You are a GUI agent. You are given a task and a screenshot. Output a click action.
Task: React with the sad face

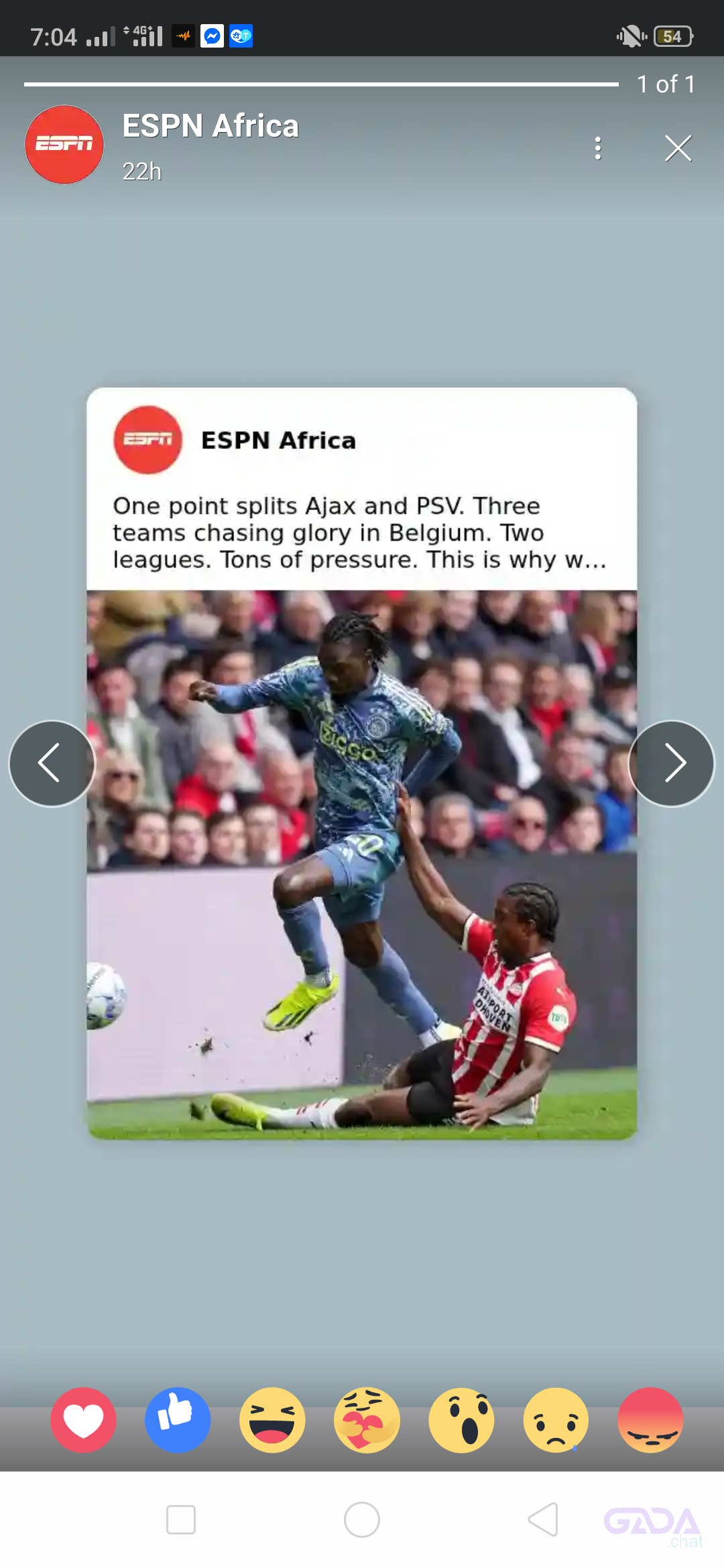[556, 1420]
